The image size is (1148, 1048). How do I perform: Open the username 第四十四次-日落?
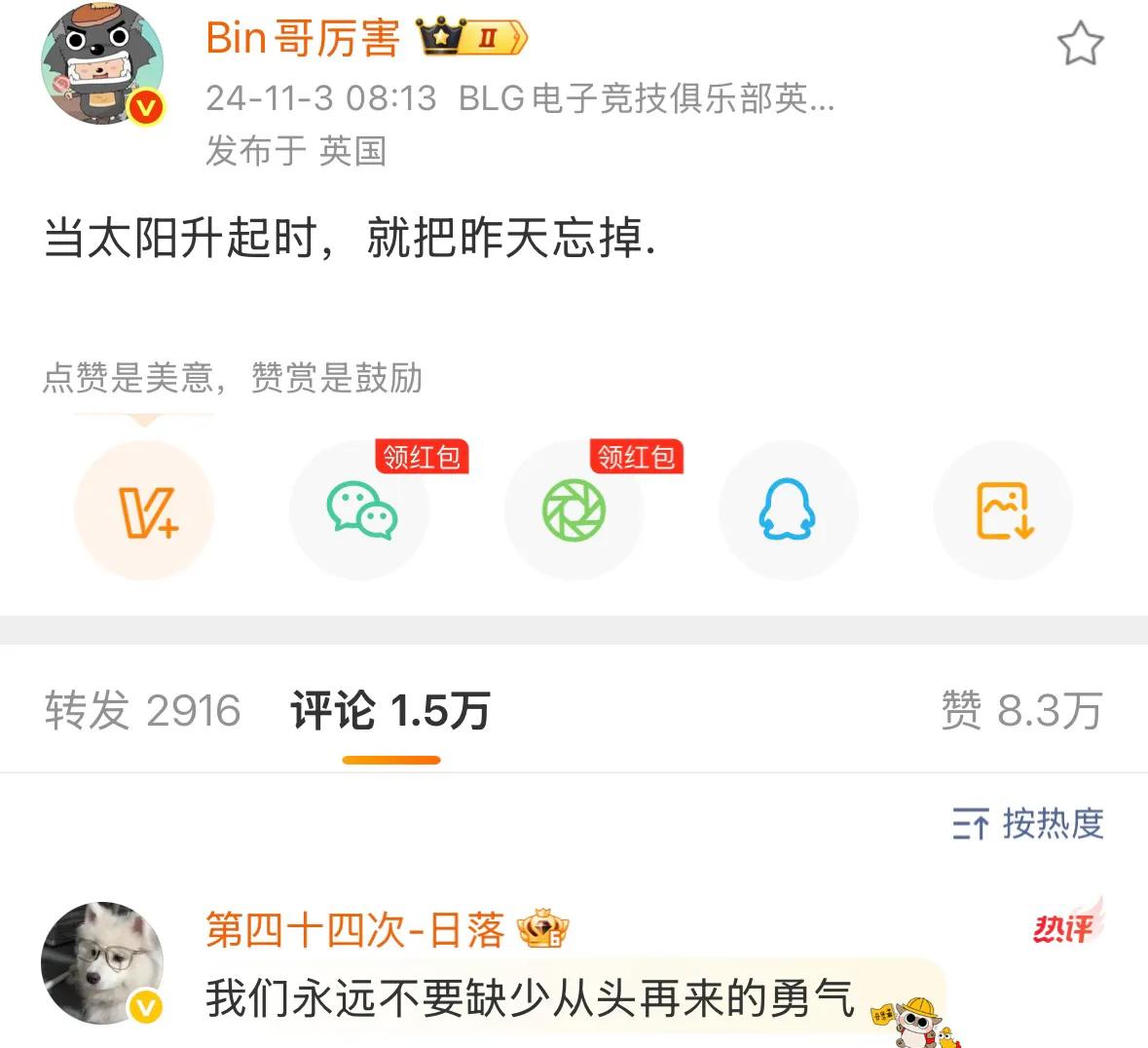[x=355, y=930]
